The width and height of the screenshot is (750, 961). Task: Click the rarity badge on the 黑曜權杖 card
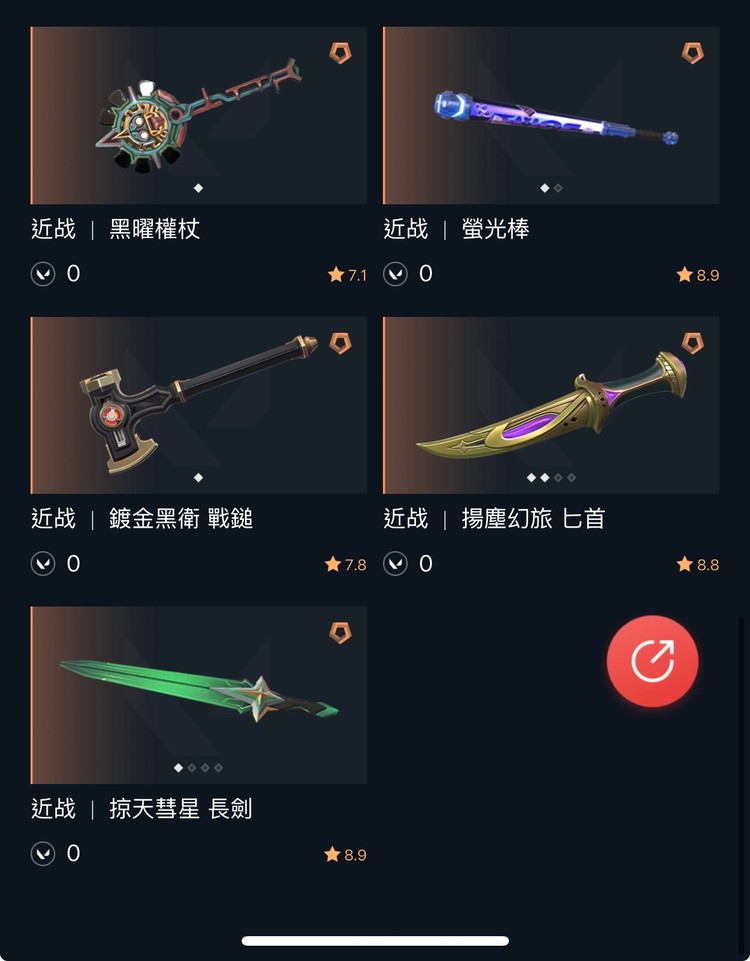click(340, 52)
